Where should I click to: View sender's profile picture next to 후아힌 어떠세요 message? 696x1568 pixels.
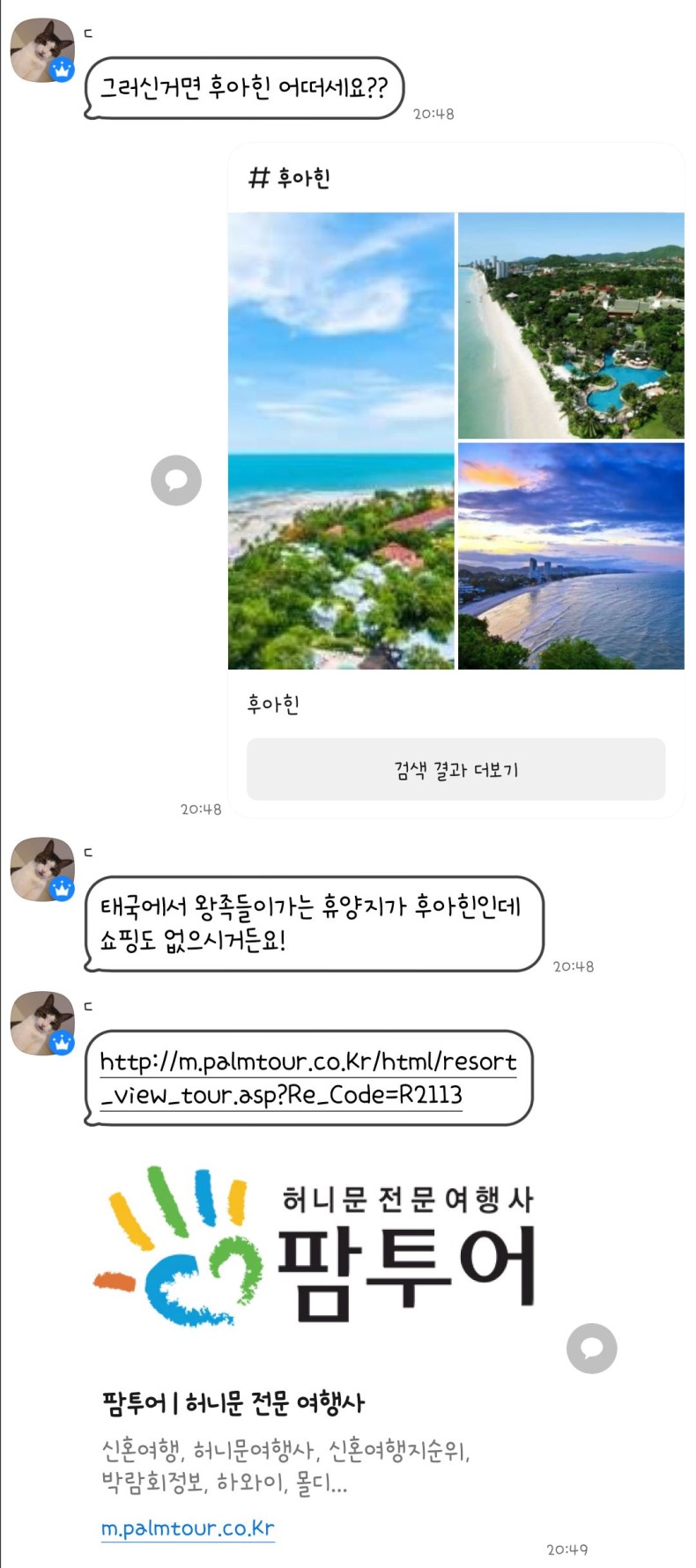click(x=41, y=50)
